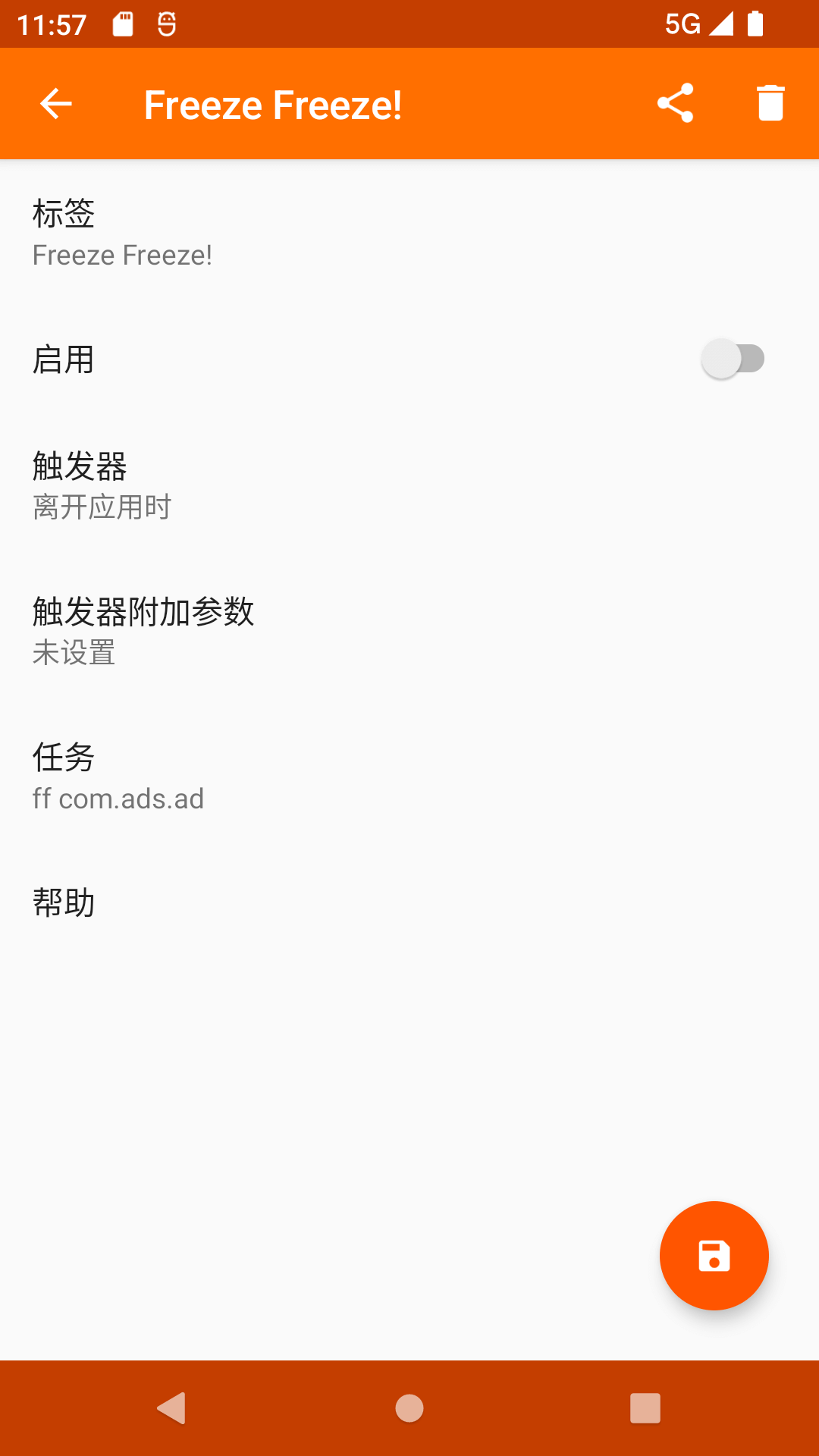
Task: Tap the floating save button
Action: coord(714,1256)
